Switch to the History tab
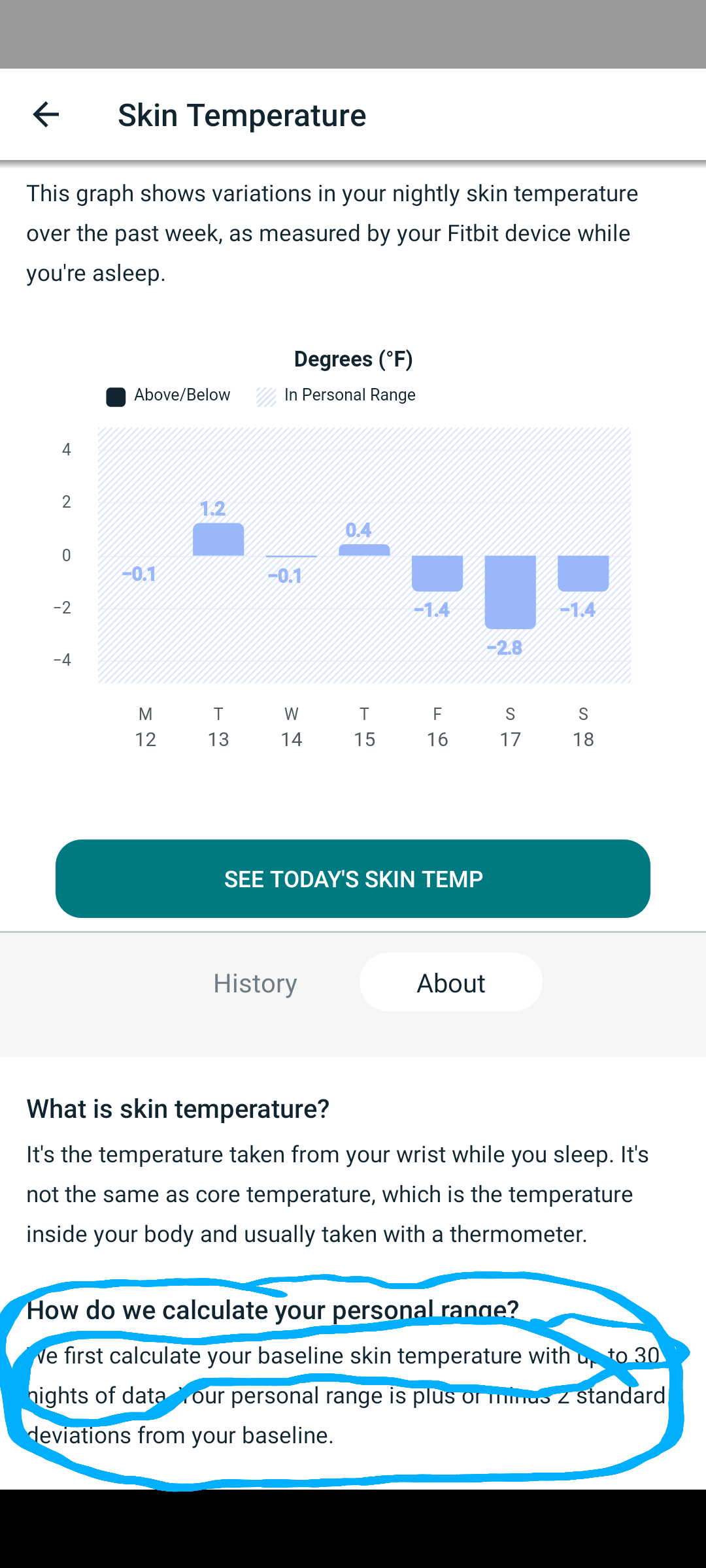 tap(255, 983)
